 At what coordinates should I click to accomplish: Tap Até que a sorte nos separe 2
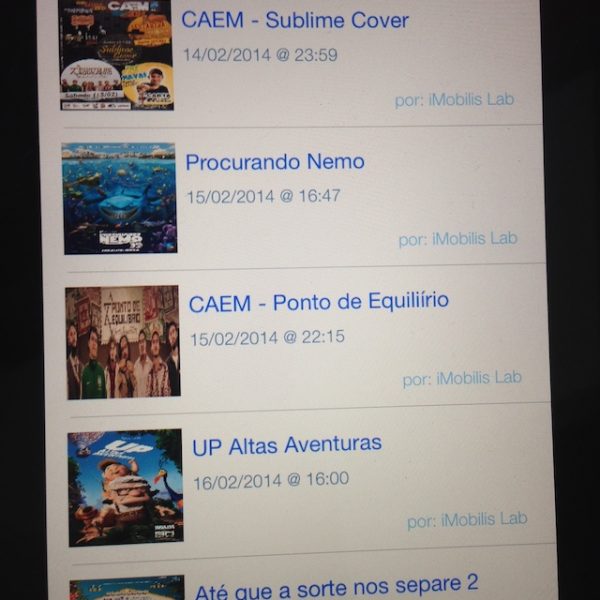click(336, 584)
